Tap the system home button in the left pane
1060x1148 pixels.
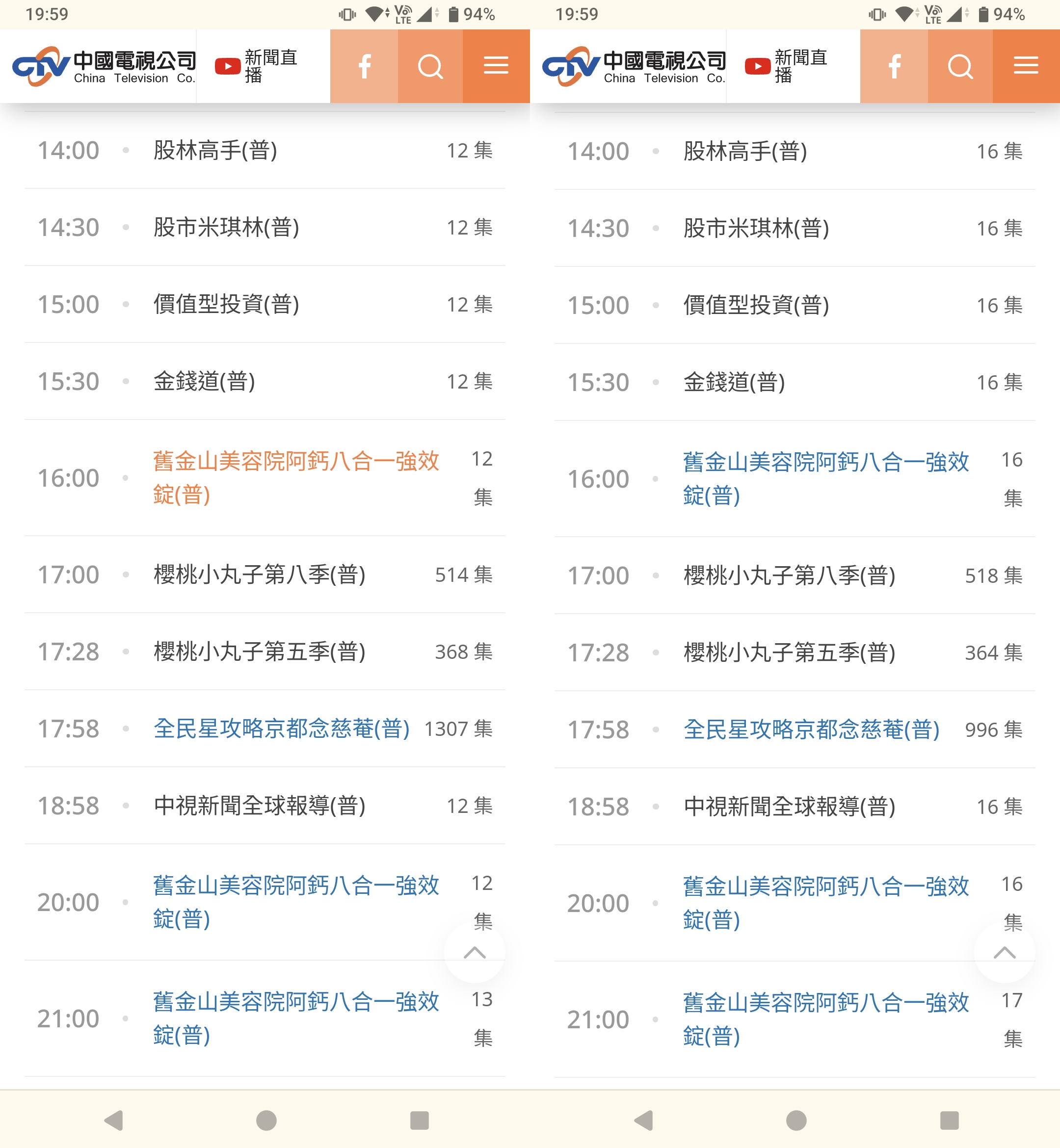pos(266,1120)
